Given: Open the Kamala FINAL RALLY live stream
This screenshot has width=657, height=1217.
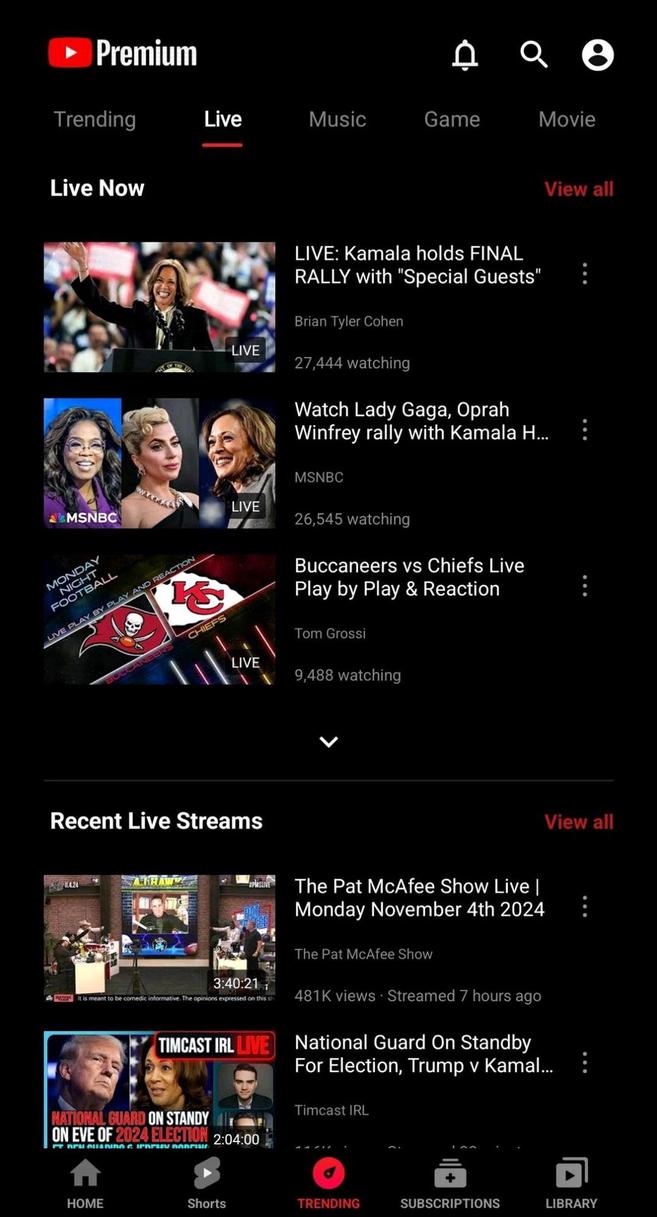Looking at the screenshot, I should (x=160, y=307).
